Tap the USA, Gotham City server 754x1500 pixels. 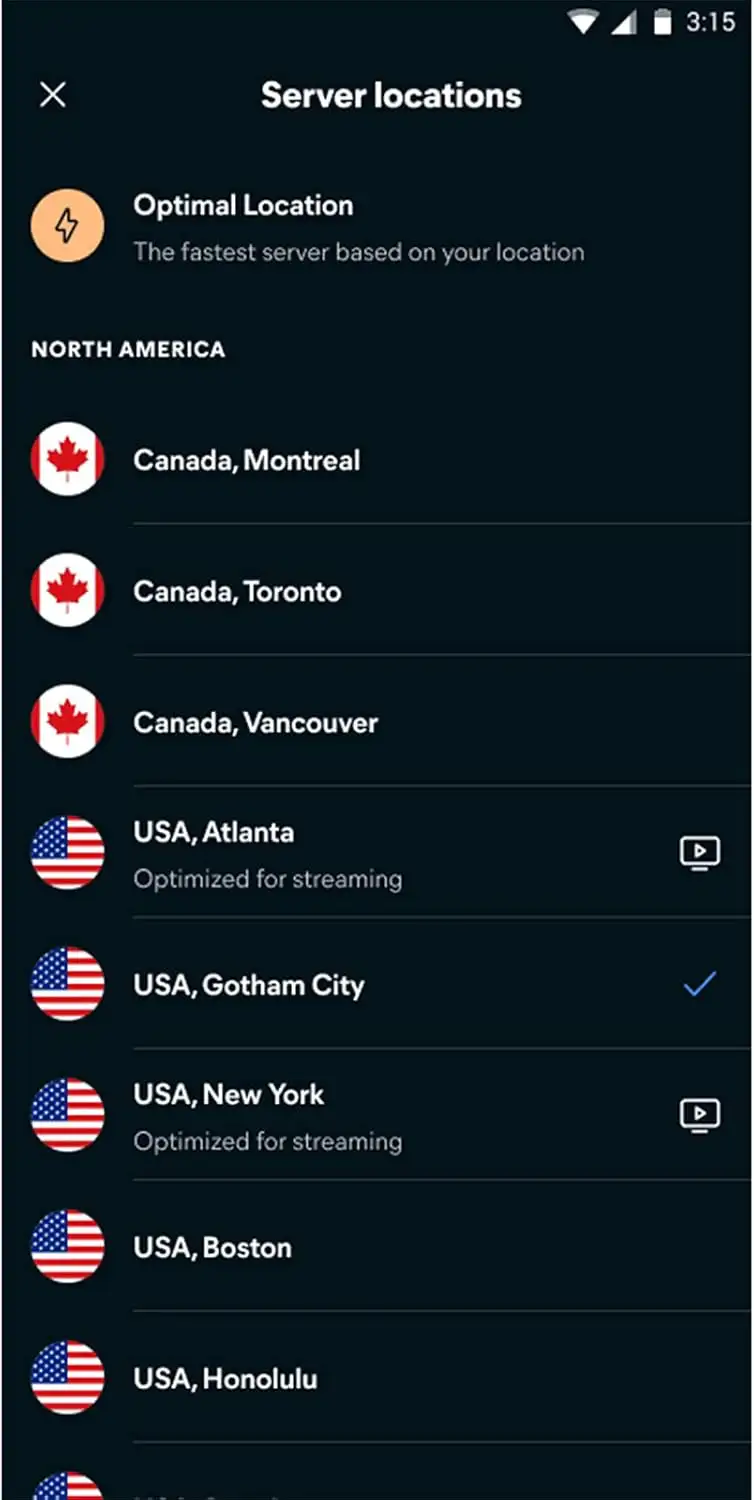tap(249, 985)
